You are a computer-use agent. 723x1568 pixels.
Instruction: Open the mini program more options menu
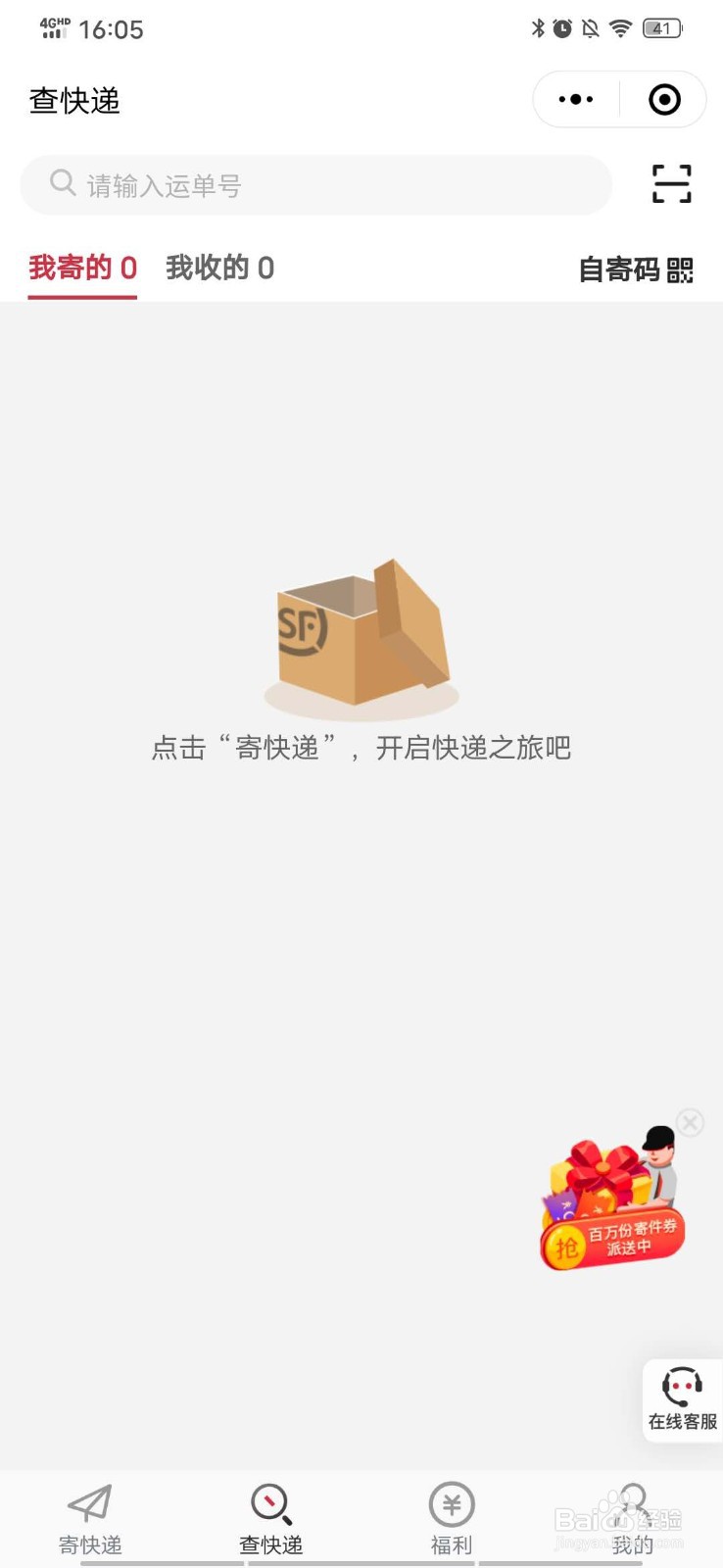(x=574, y=99)
